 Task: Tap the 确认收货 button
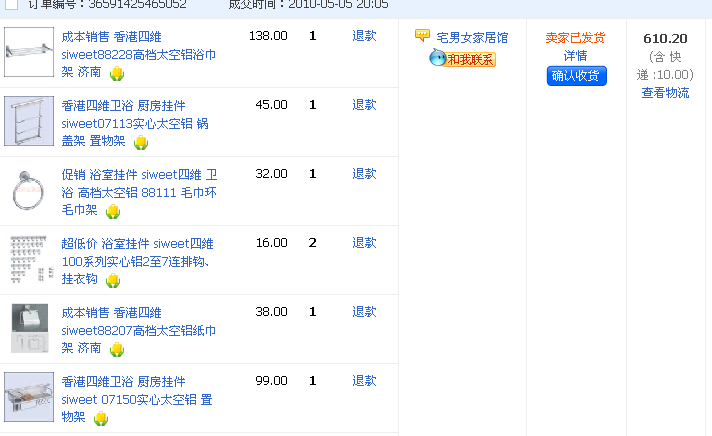576,76
